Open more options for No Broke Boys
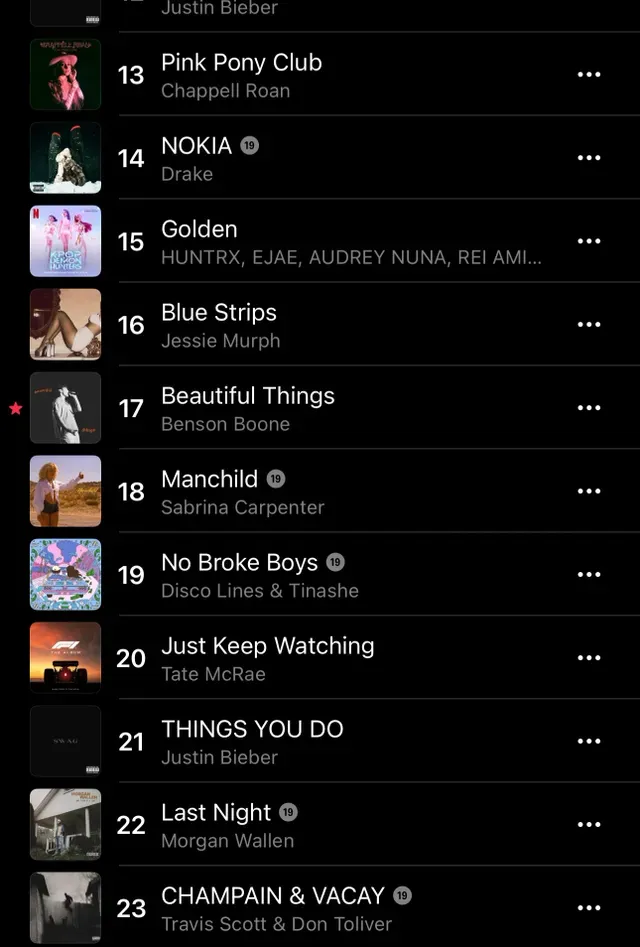Image resolution: width=640 pixels, height=947 pixels. (589, 575)
